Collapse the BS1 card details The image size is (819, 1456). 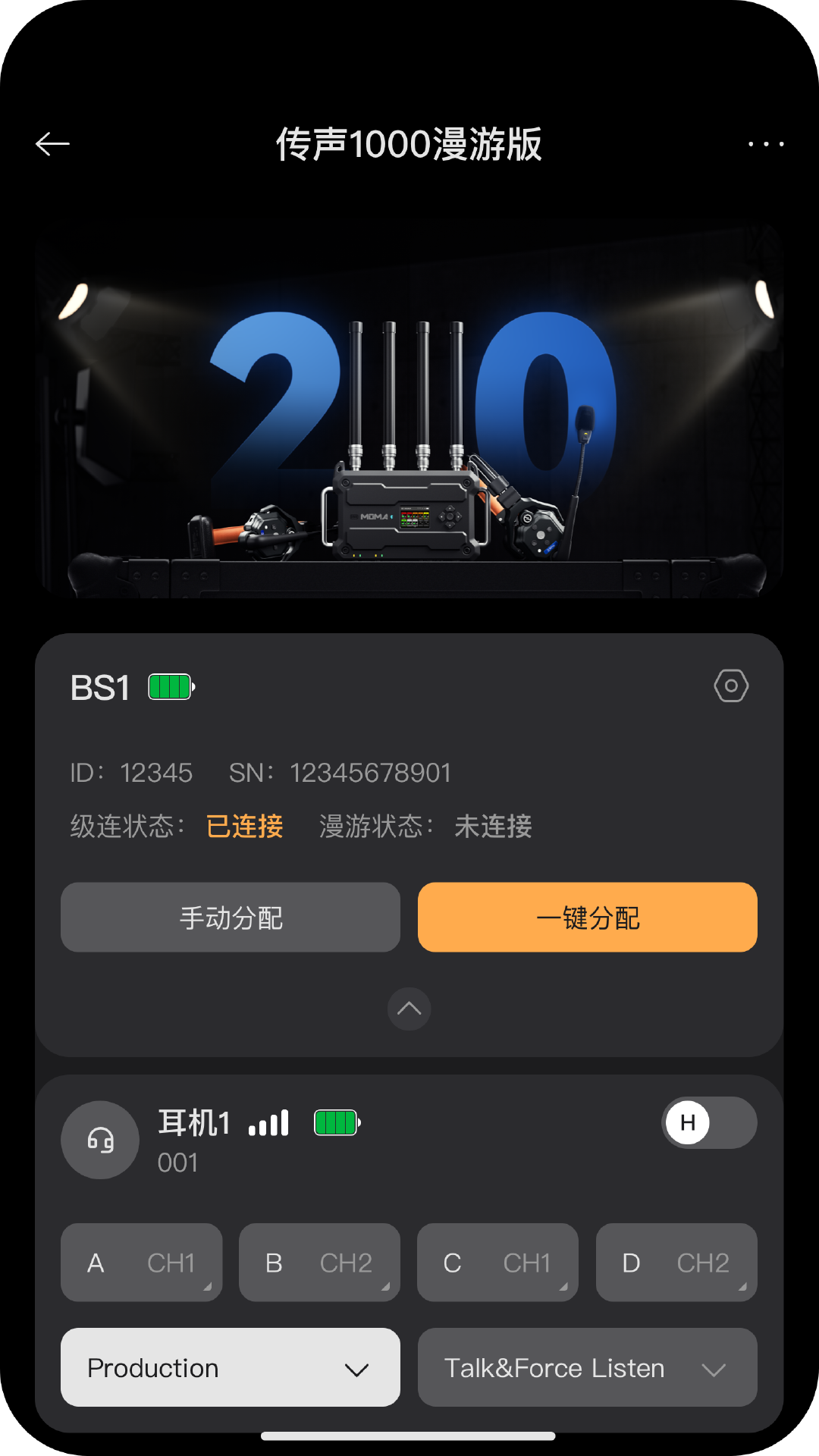pyautogui.click(x=409, y=1009)
